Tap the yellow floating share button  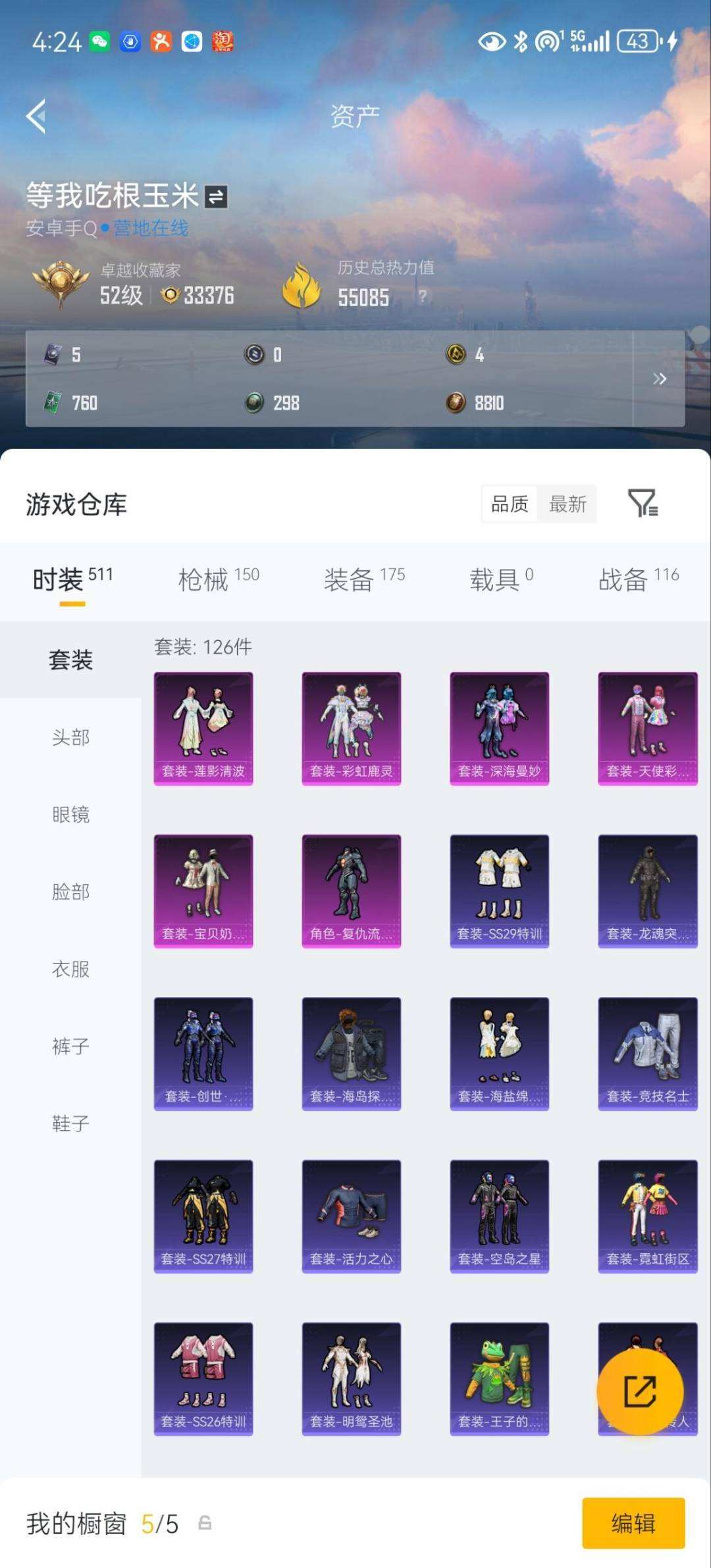coord(640,1392)
